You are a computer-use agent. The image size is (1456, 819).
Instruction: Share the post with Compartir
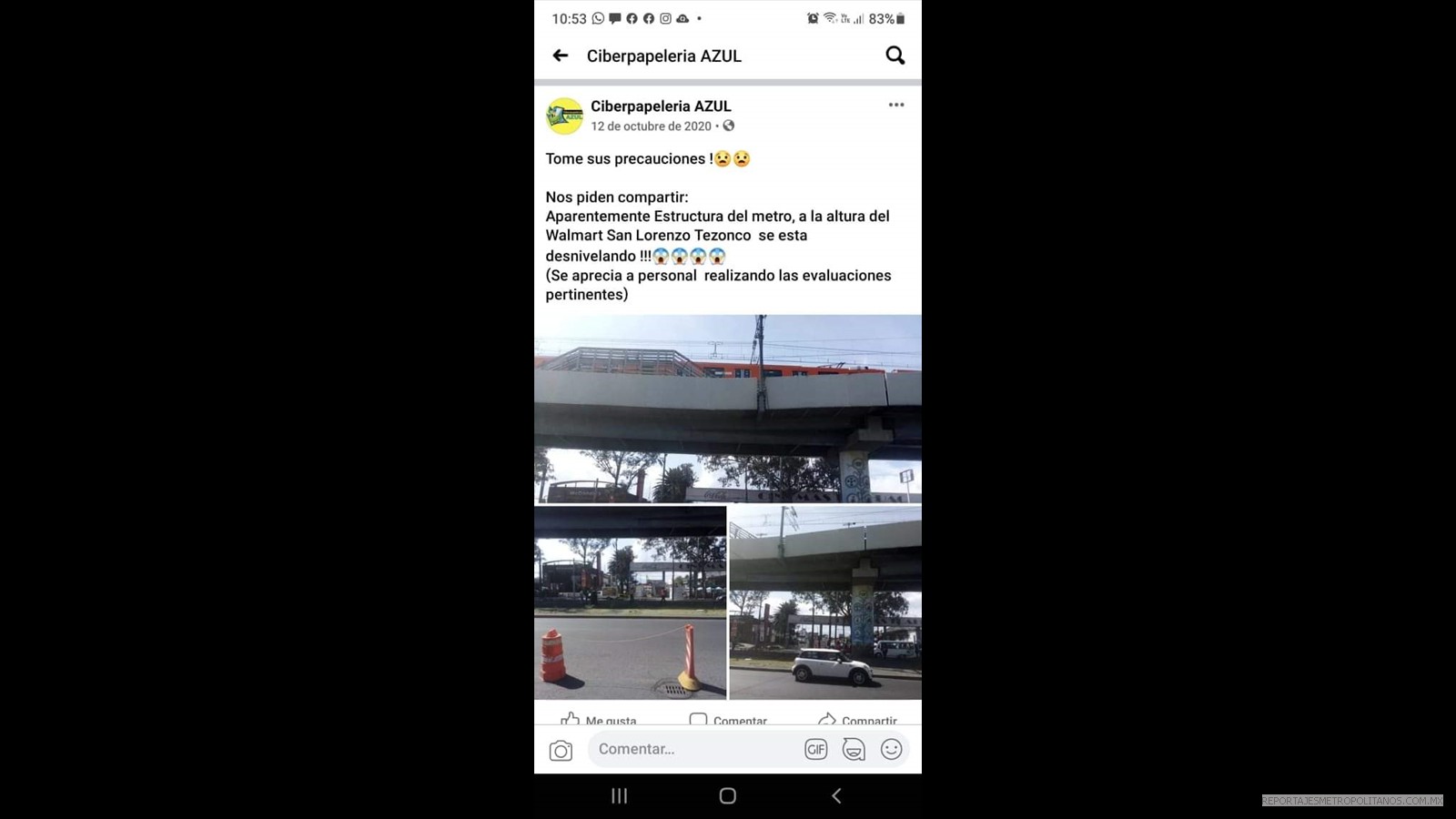857,719
